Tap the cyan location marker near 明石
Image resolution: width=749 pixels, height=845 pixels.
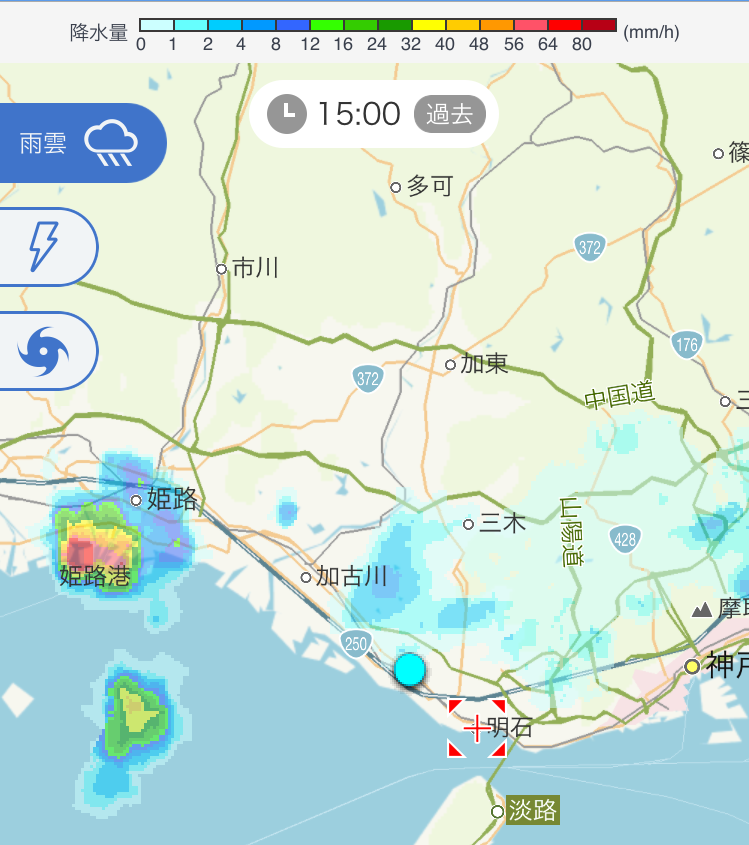(410, 669)
